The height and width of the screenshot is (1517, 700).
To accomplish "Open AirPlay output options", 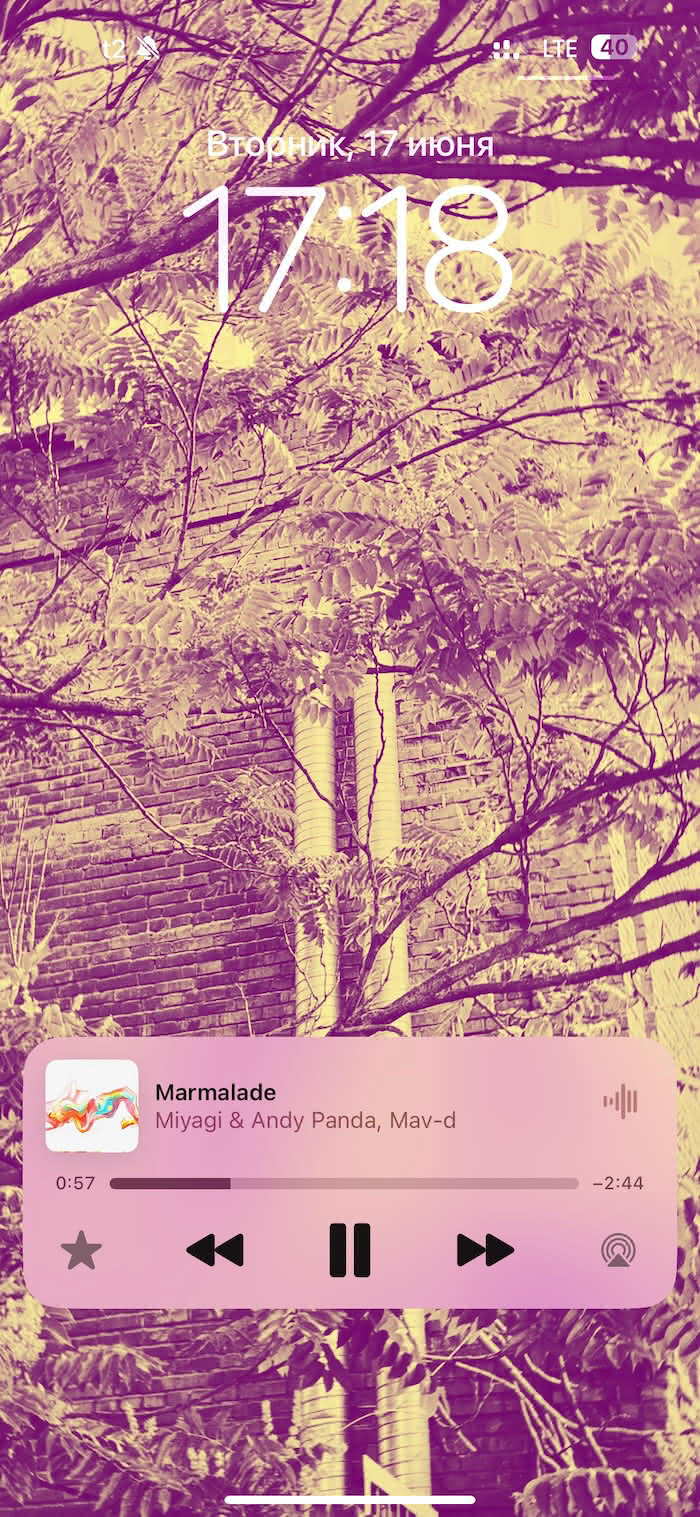I will click(619, 1250).
